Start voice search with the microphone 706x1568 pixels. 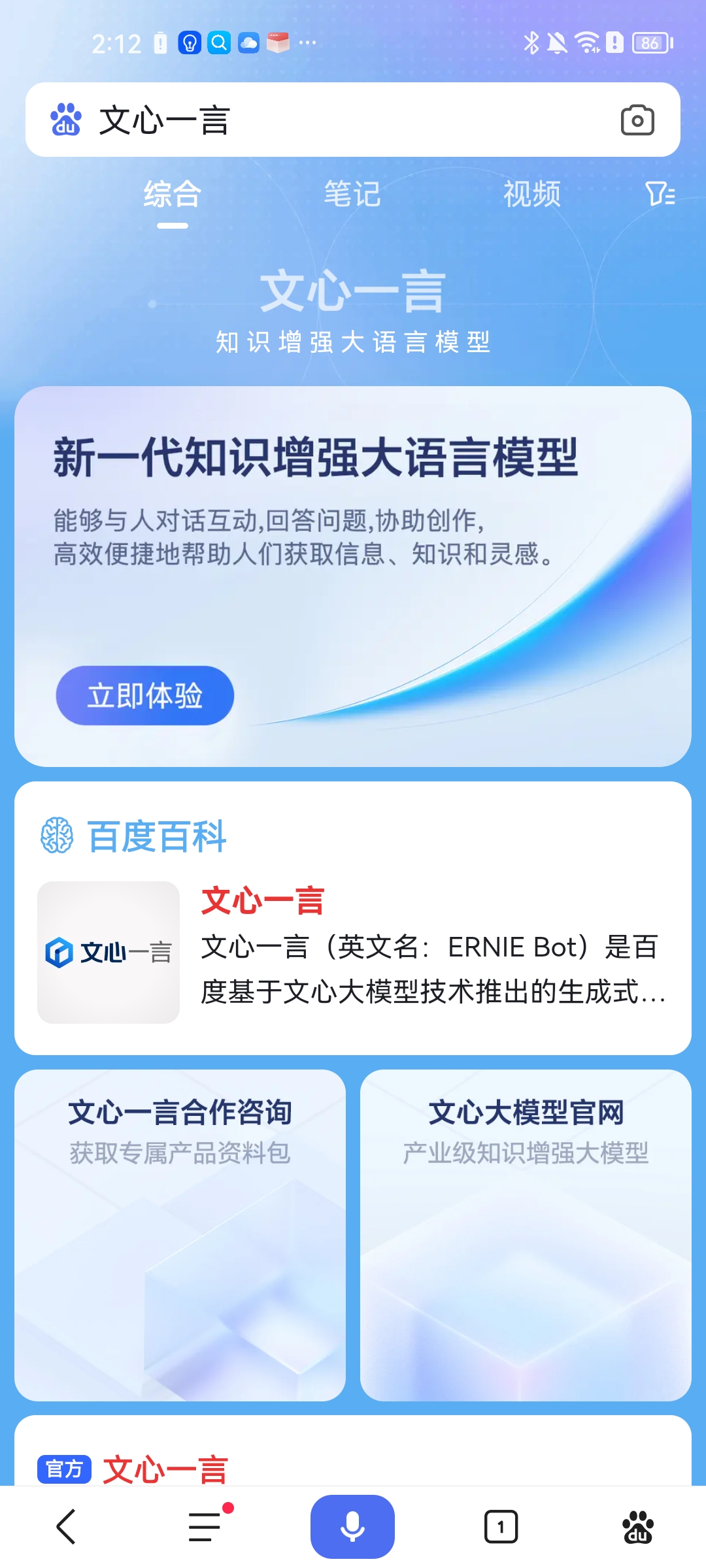(352, 1527)
